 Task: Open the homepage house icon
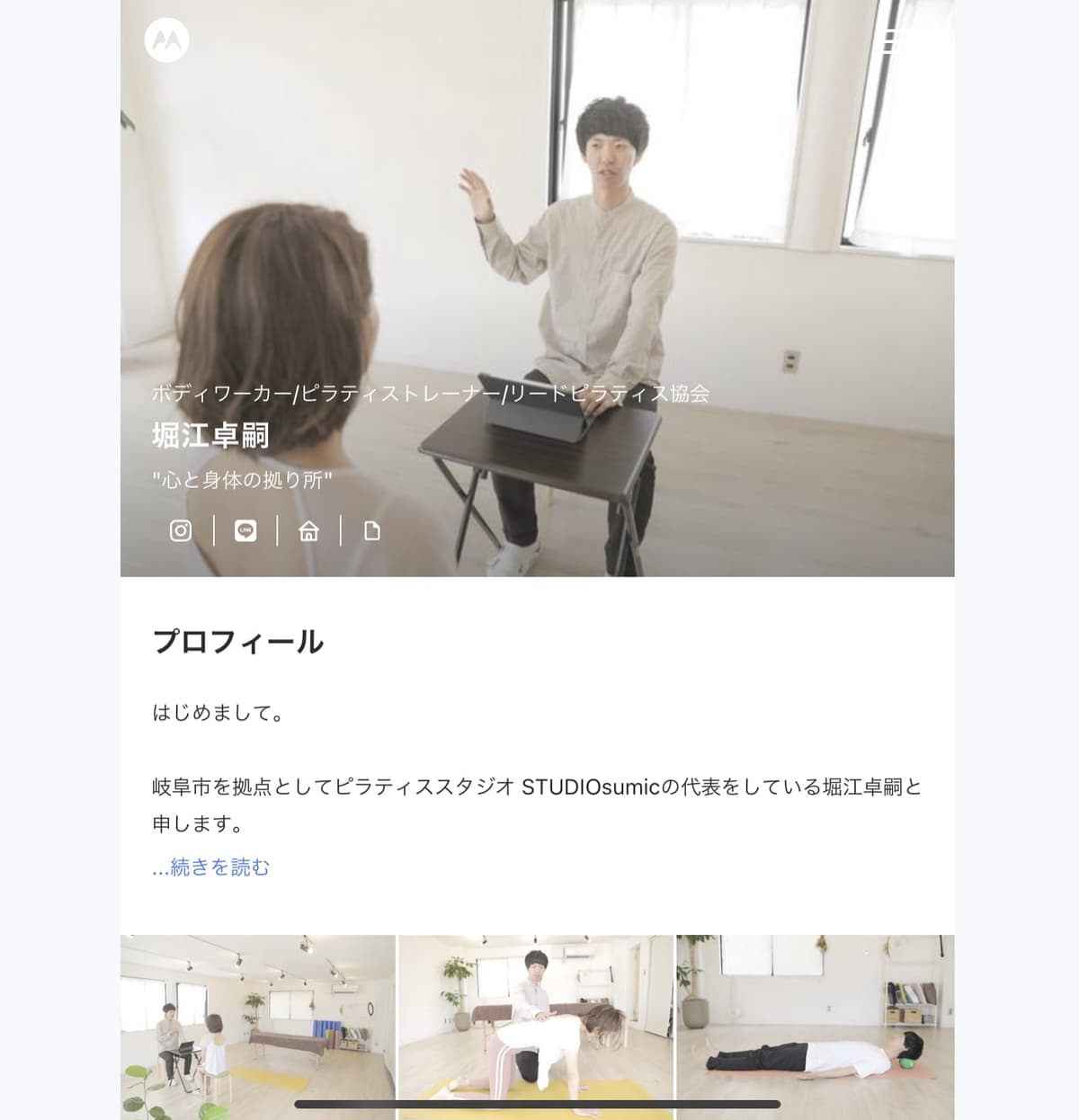point(308,531)
